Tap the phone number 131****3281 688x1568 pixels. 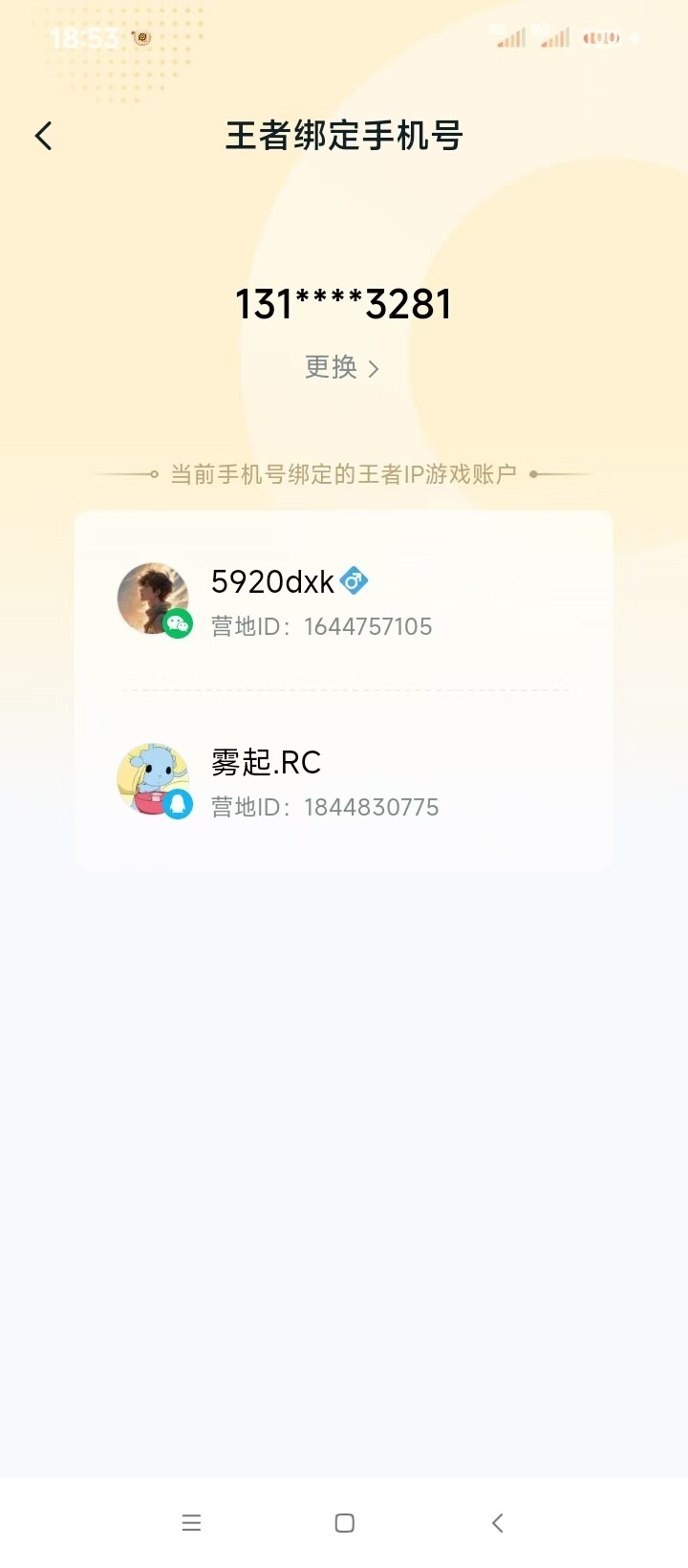pos(344,303)
